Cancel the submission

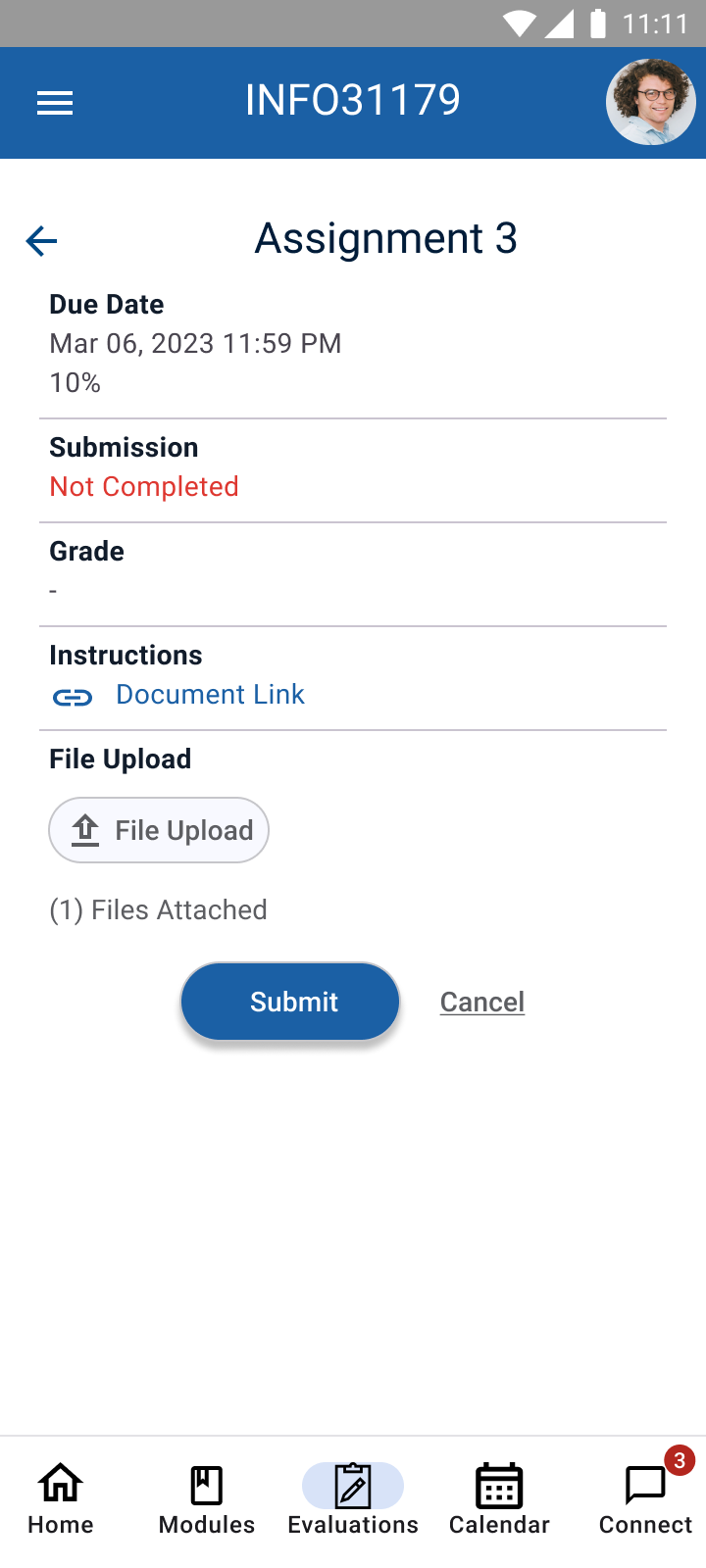(x=481, y=1002)
